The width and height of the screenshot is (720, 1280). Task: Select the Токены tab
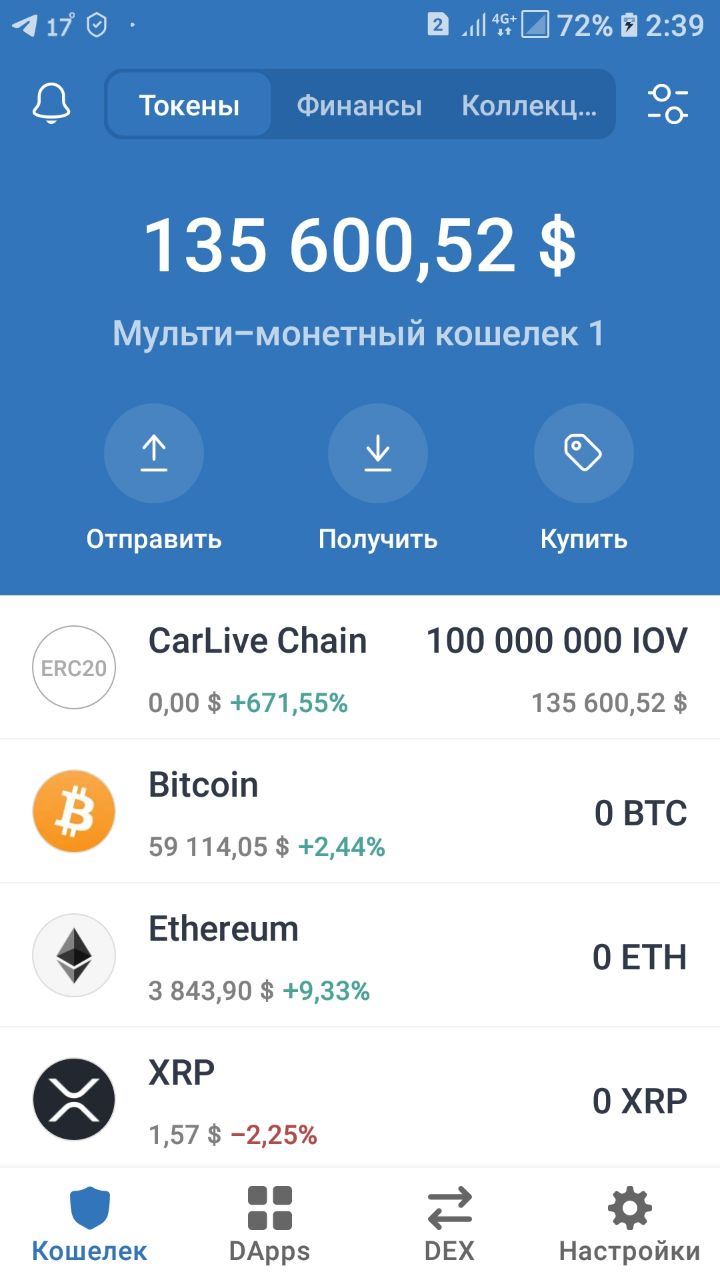(x=189, y=105)
